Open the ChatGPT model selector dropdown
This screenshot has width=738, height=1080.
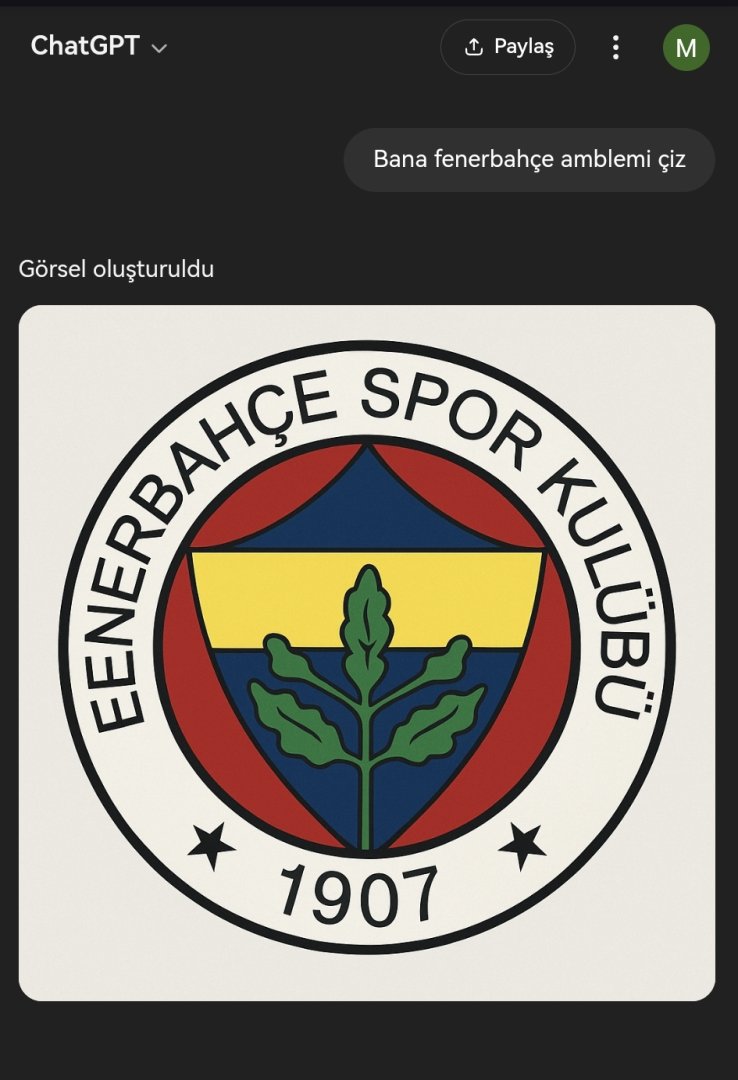pos(99,46)
